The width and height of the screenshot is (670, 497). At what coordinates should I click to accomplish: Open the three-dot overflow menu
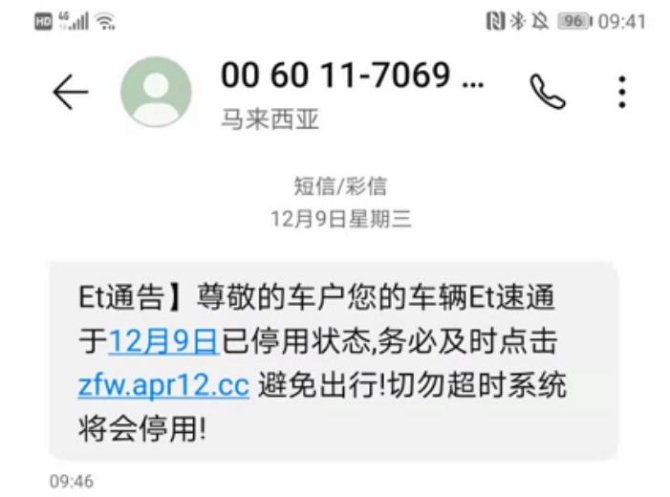(622, 92)
